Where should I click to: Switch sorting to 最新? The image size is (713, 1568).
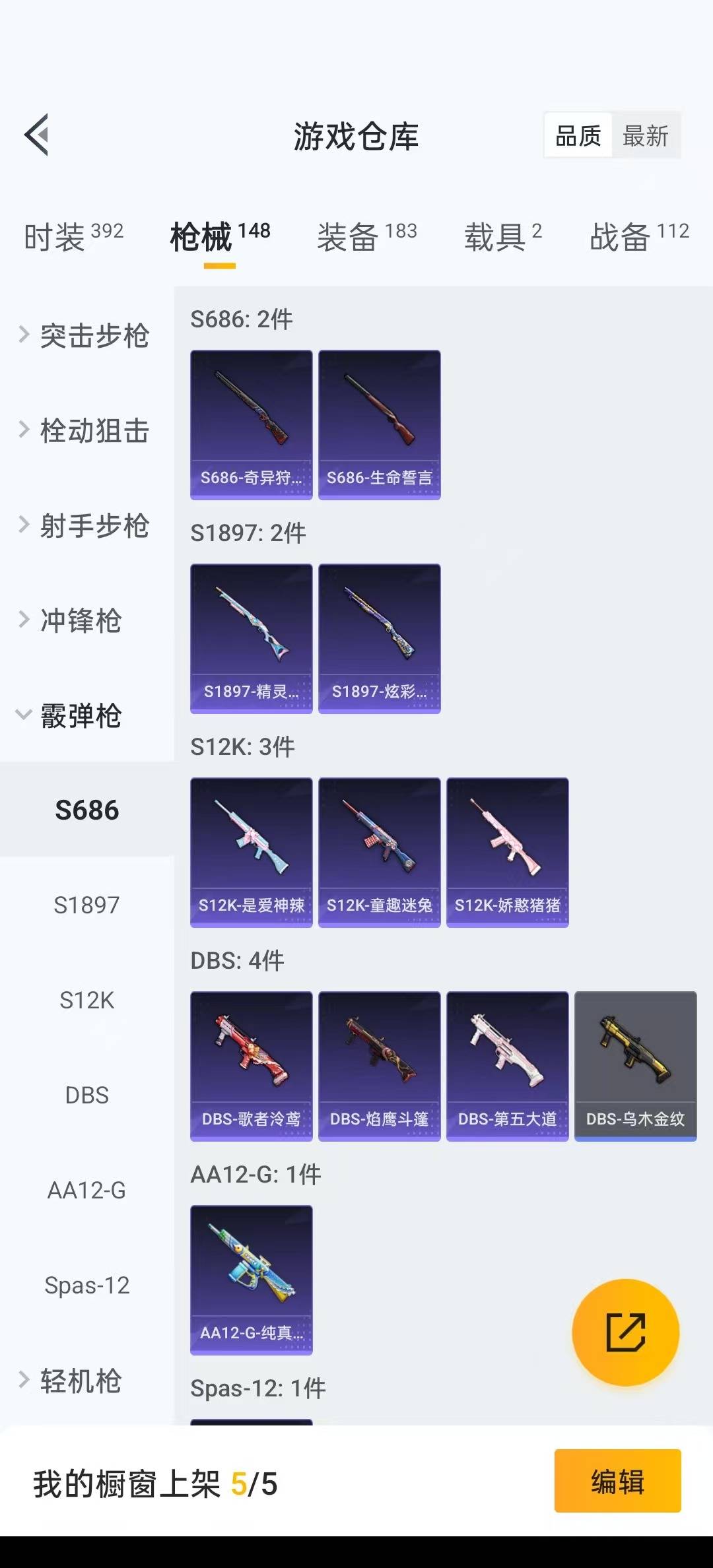coord(645,137)
